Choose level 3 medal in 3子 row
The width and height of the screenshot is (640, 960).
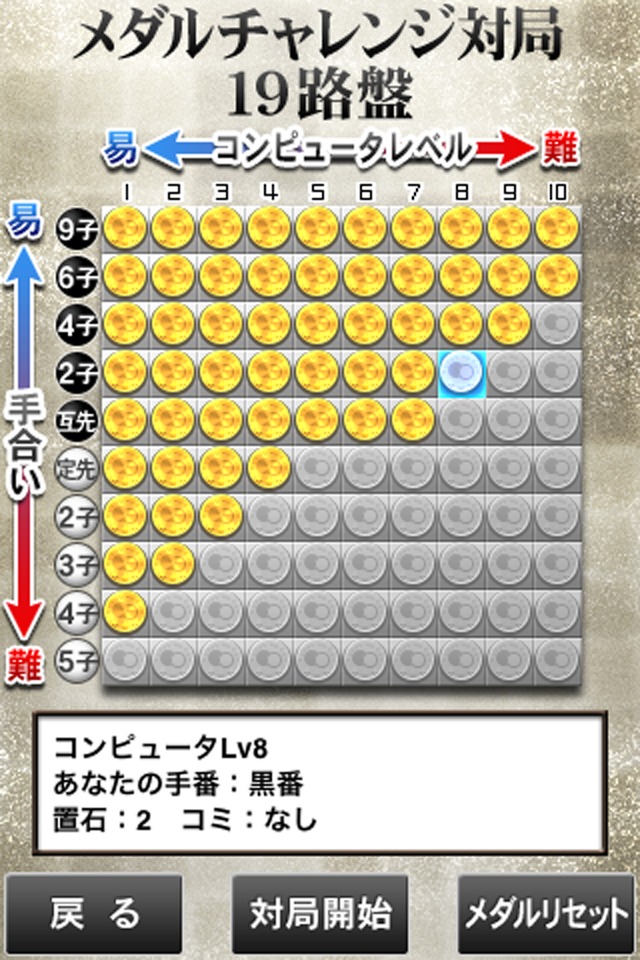221,563
